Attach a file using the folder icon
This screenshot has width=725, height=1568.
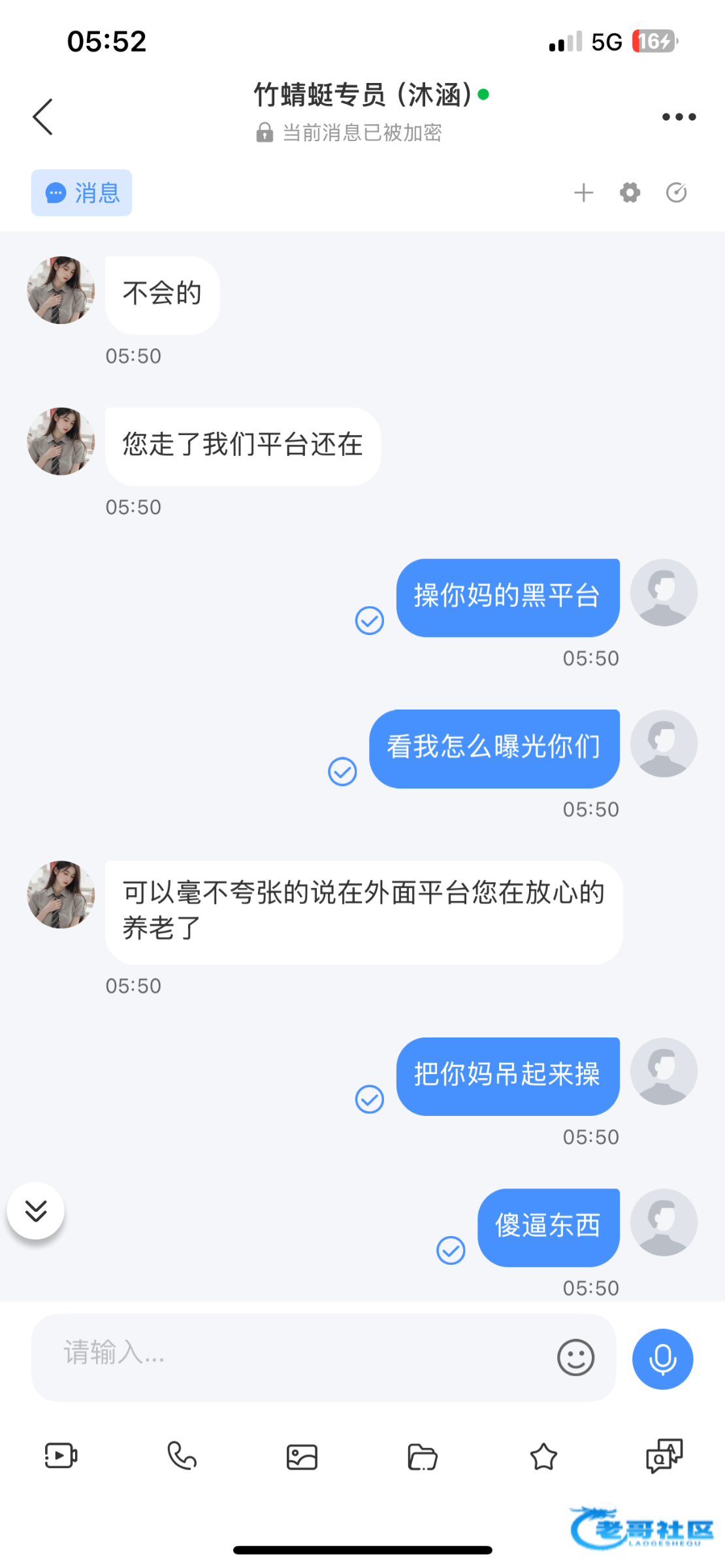(423, 1457)
